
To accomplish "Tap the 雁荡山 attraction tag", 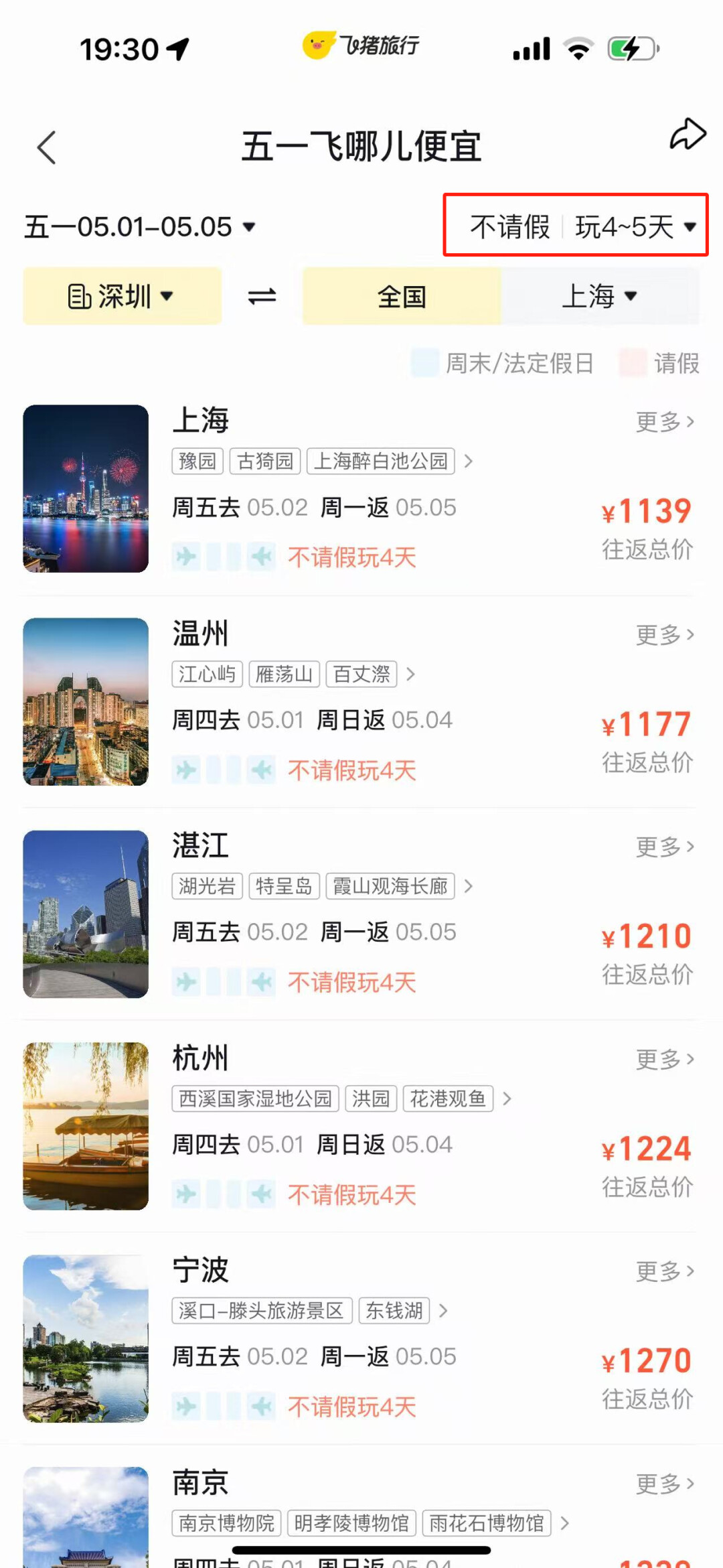I will 285,674.
